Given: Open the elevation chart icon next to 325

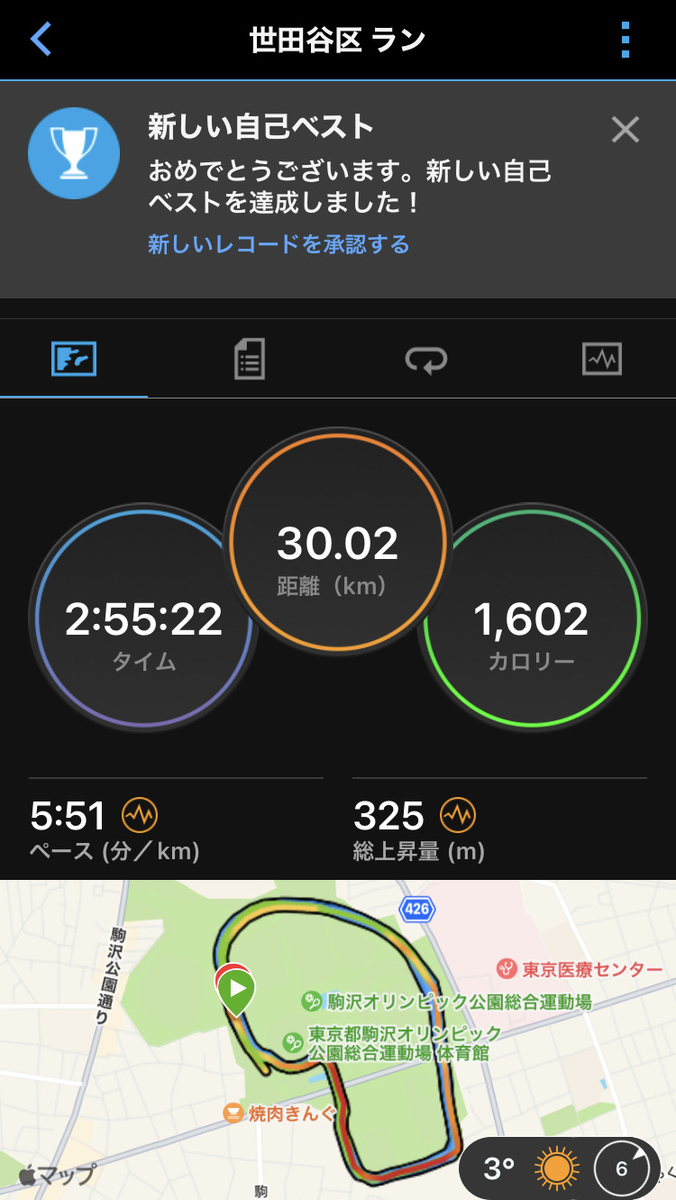Looking at the screenshot, I should (x=456, y=816).
